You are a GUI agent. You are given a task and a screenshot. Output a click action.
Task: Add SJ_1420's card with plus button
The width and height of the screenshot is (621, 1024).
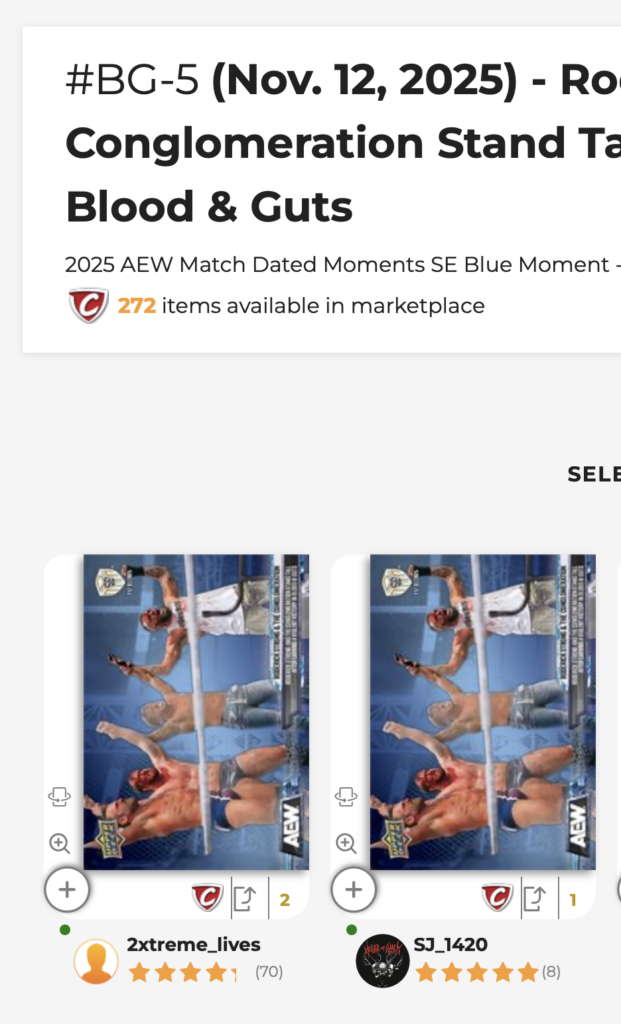coord(353,889)
